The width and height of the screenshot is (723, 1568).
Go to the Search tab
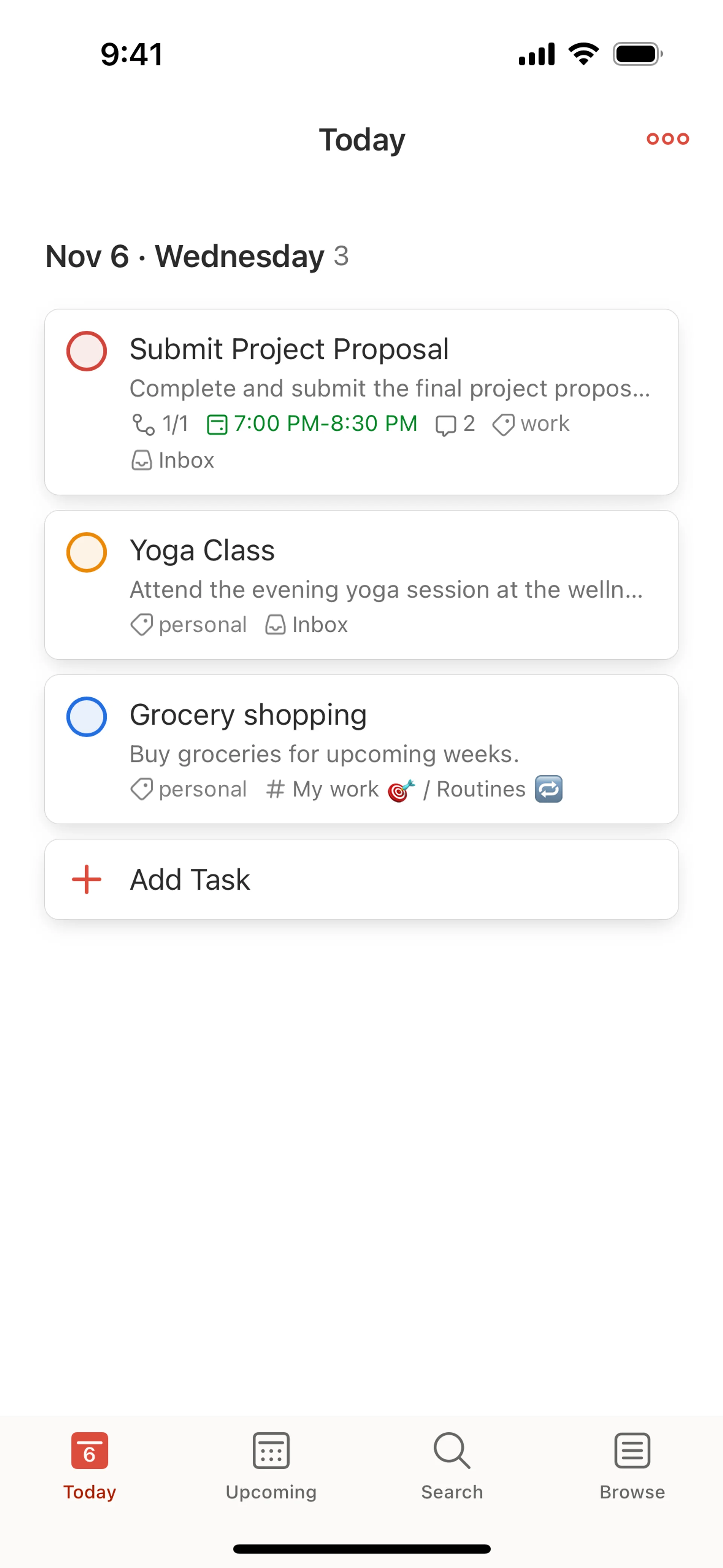tap(451, 1466)
